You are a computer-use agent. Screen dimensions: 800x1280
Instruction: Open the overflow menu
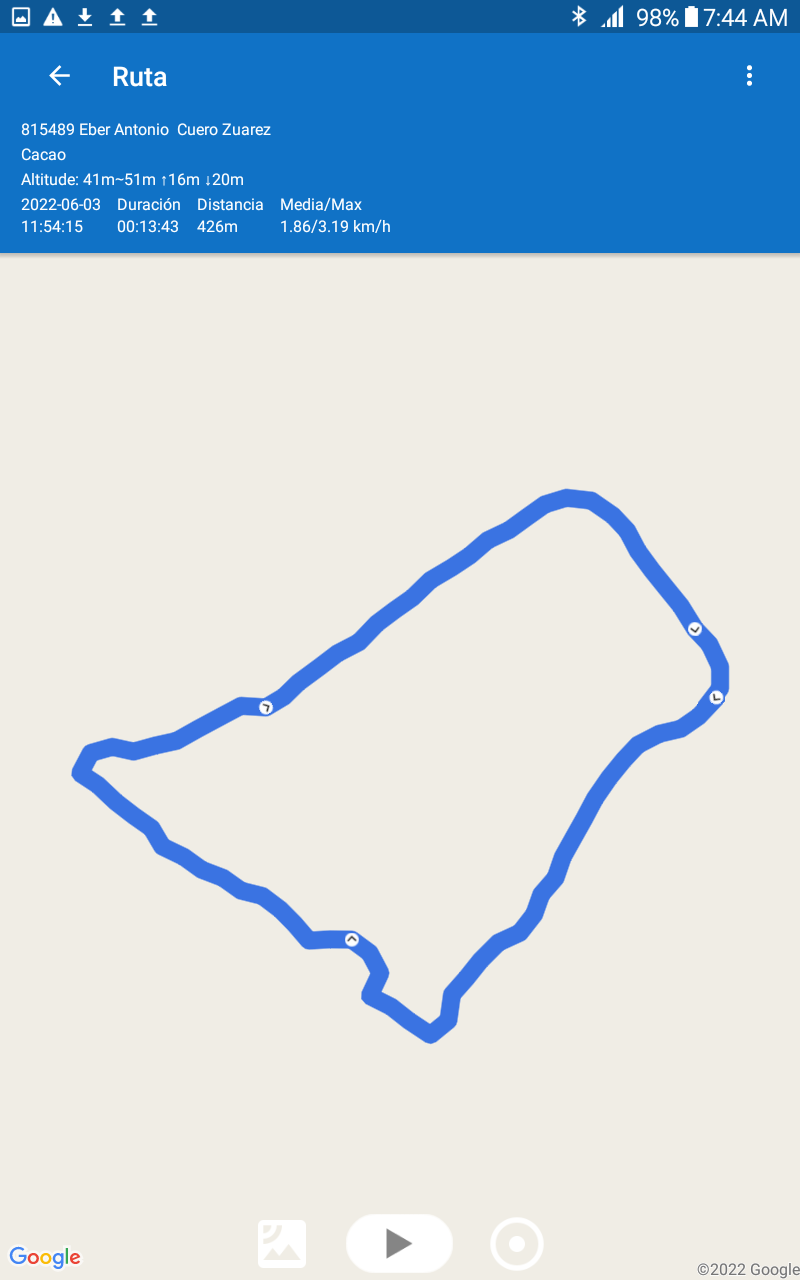pyautogui.click(x=749, y=76)
